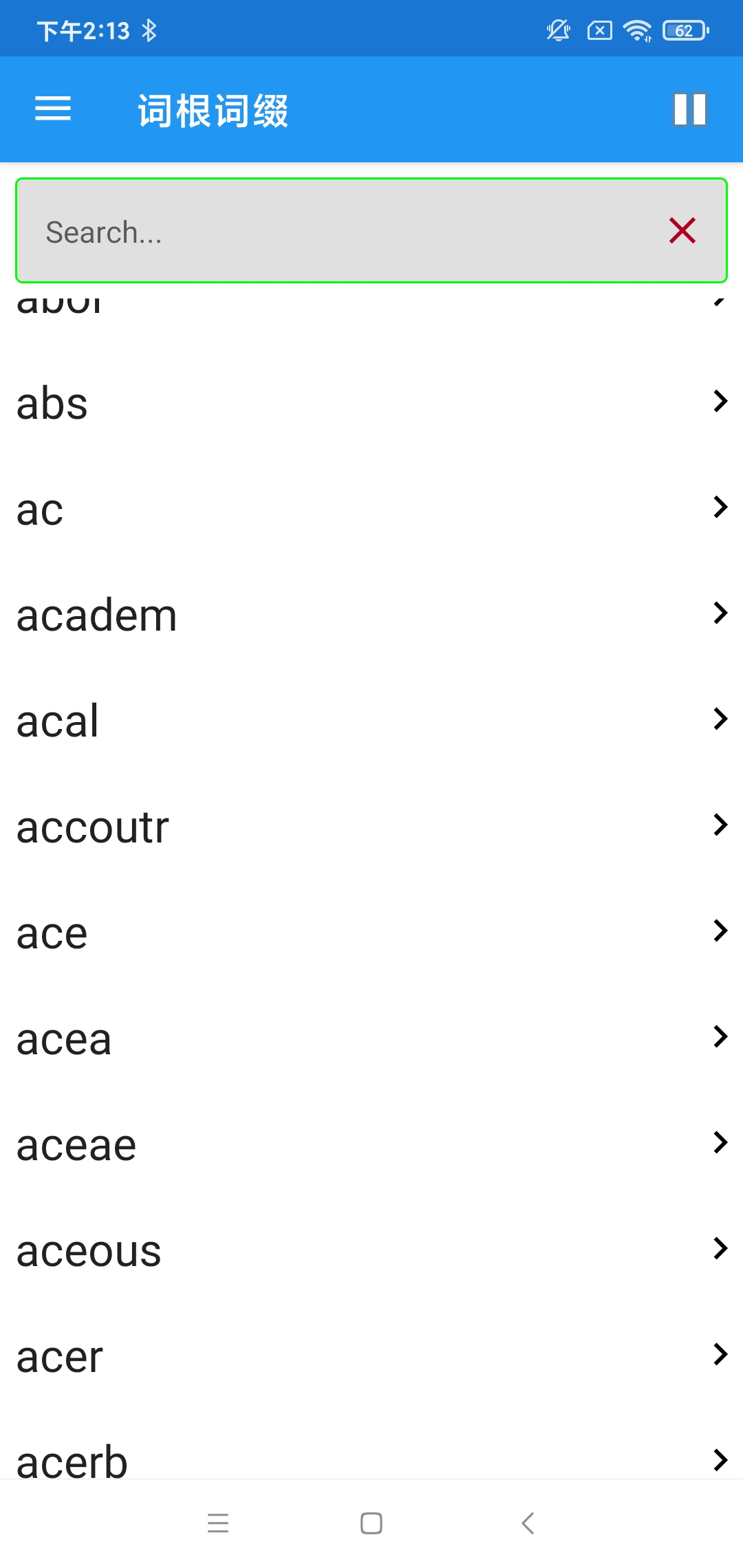The image size is (743, 1568).
Task: Open the "ac" root entry
Action: (371, 509)
